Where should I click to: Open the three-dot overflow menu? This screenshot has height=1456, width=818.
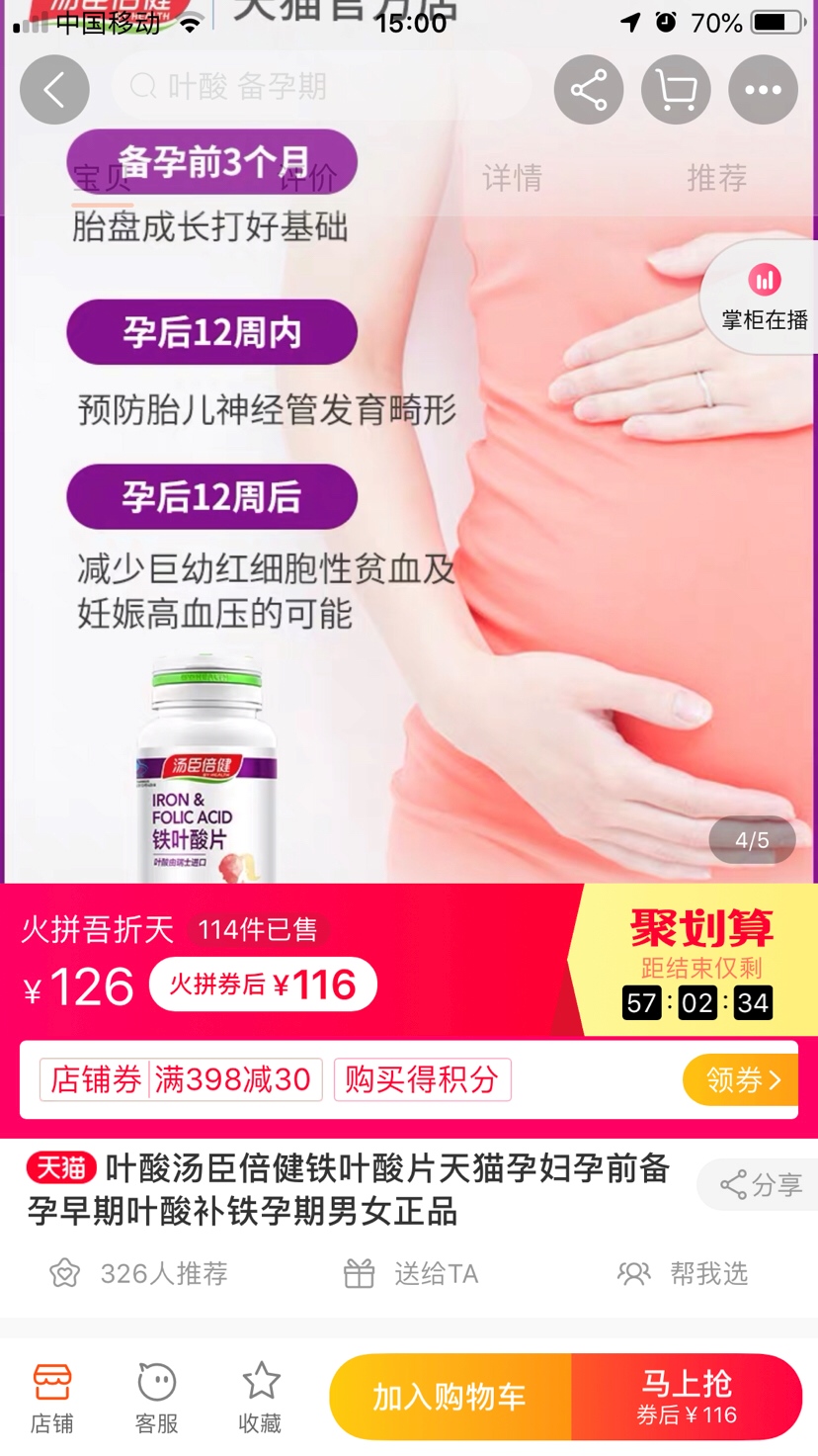[763, 90]
